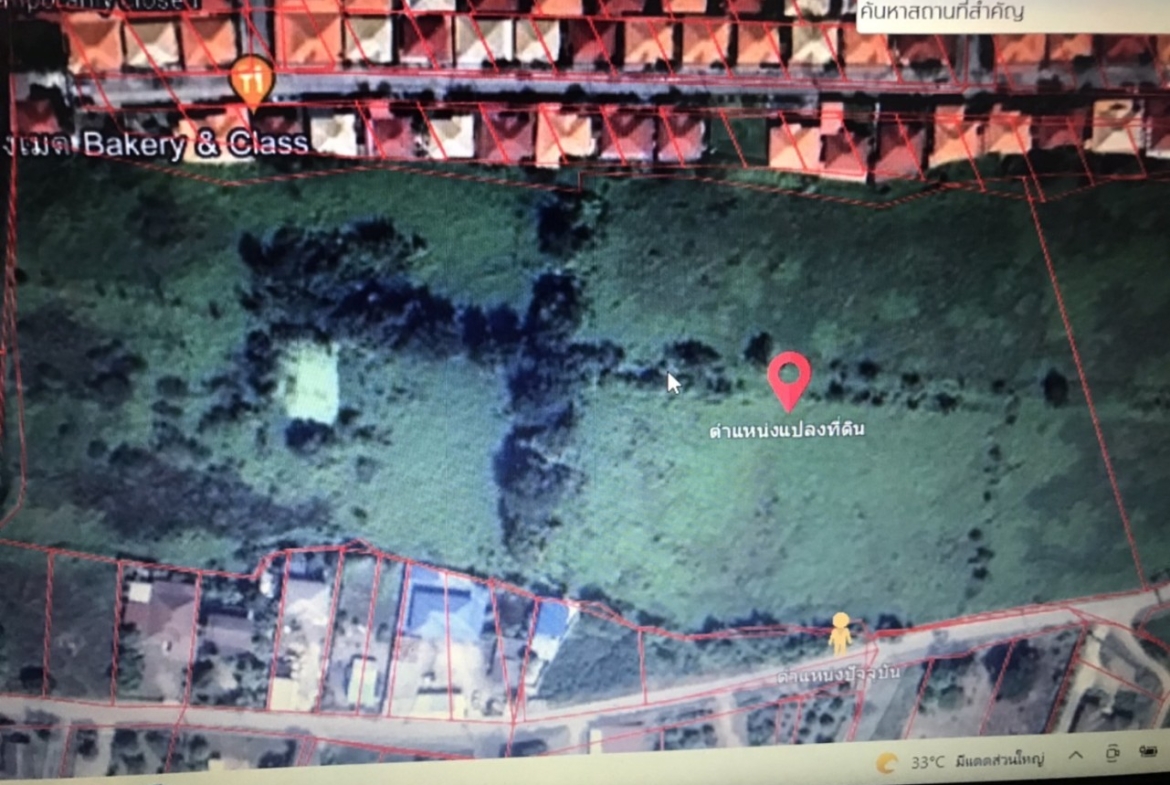Tap the yellow ตำแหน่งปัจจุบัน person marker
The width and height of the screenshot is (1170, 785).
[x=840, y=634]
